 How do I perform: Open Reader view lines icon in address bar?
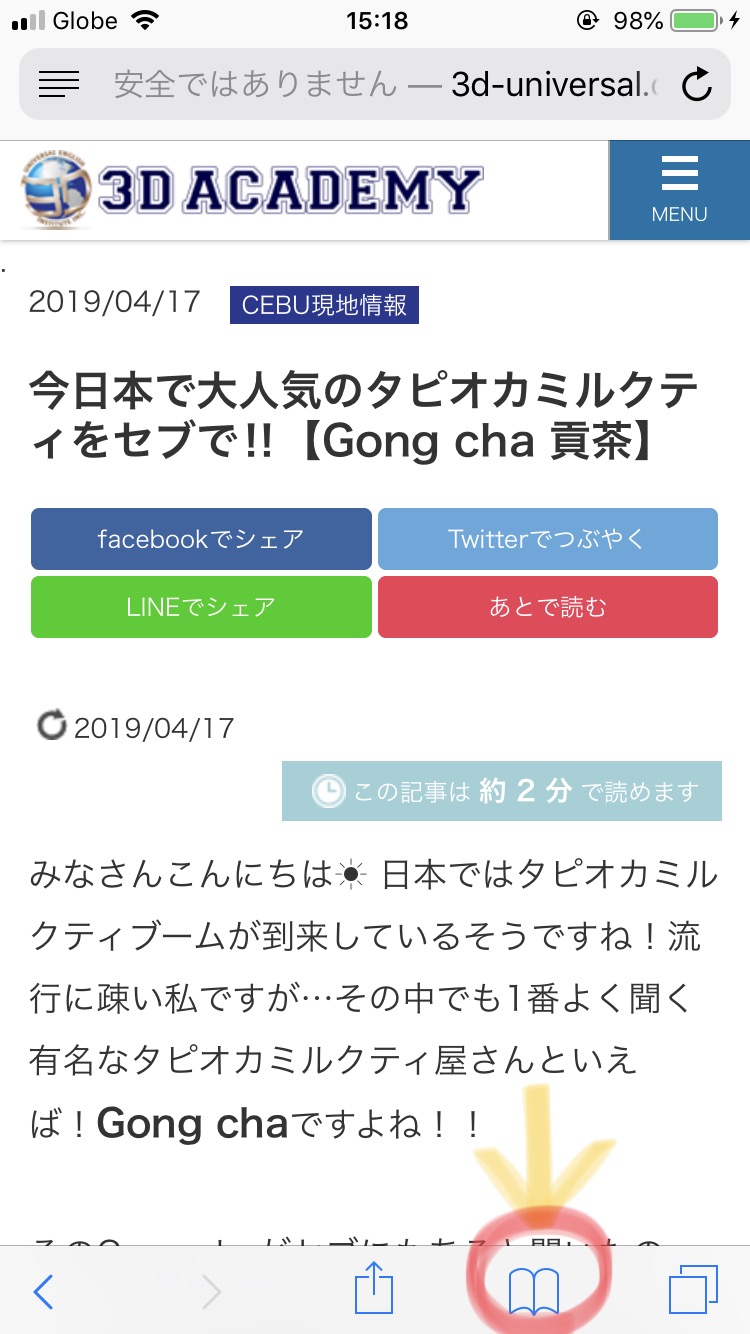[58, 84]
